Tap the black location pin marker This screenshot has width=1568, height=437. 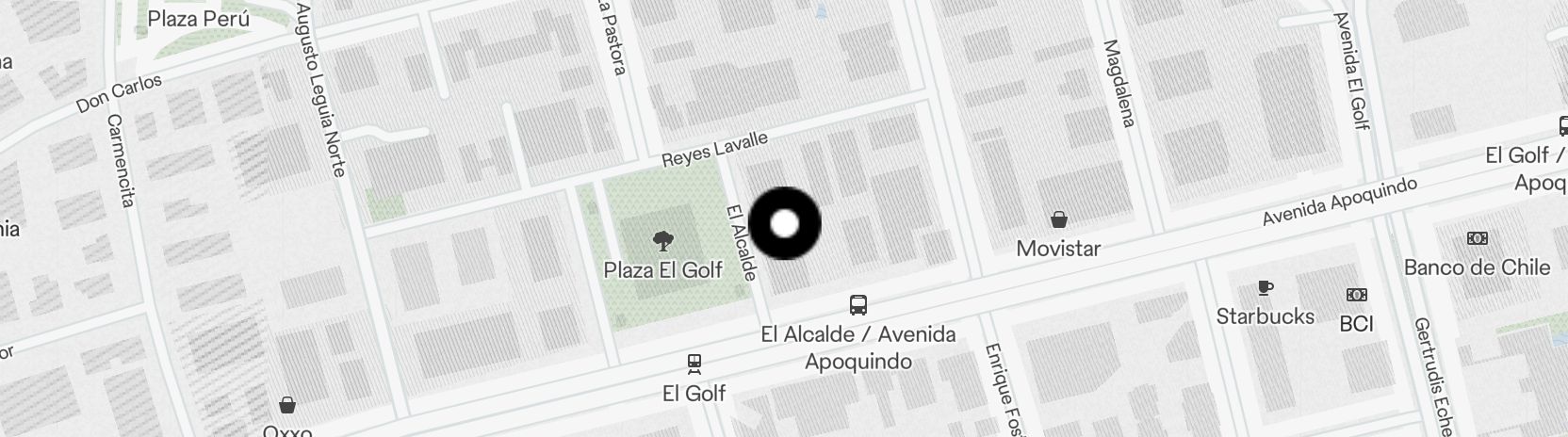(785, 224)
